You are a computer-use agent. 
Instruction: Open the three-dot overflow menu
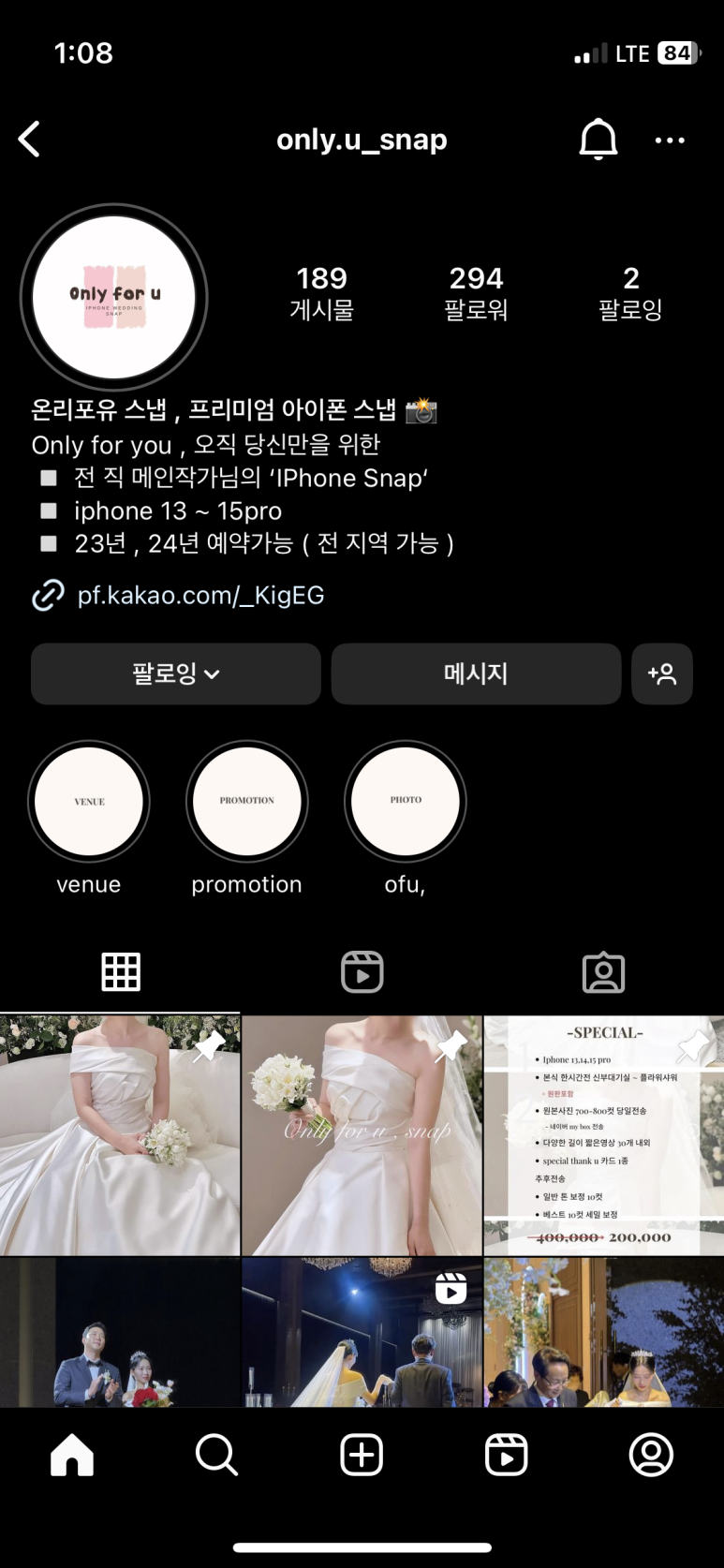[670, 141]
